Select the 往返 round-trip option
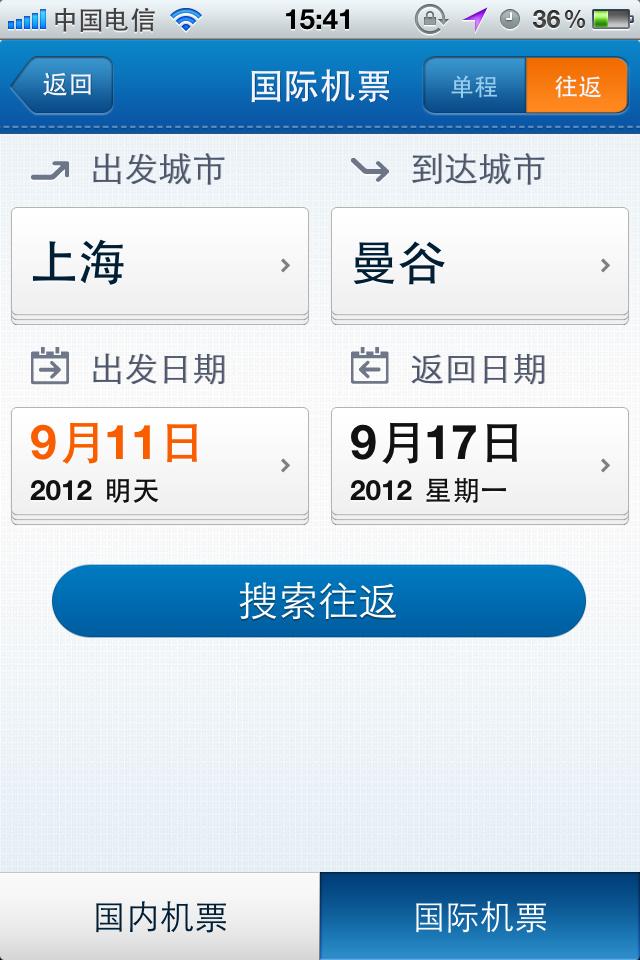The width and height of the screenshot is (640, 960). [x=577, y=85]
